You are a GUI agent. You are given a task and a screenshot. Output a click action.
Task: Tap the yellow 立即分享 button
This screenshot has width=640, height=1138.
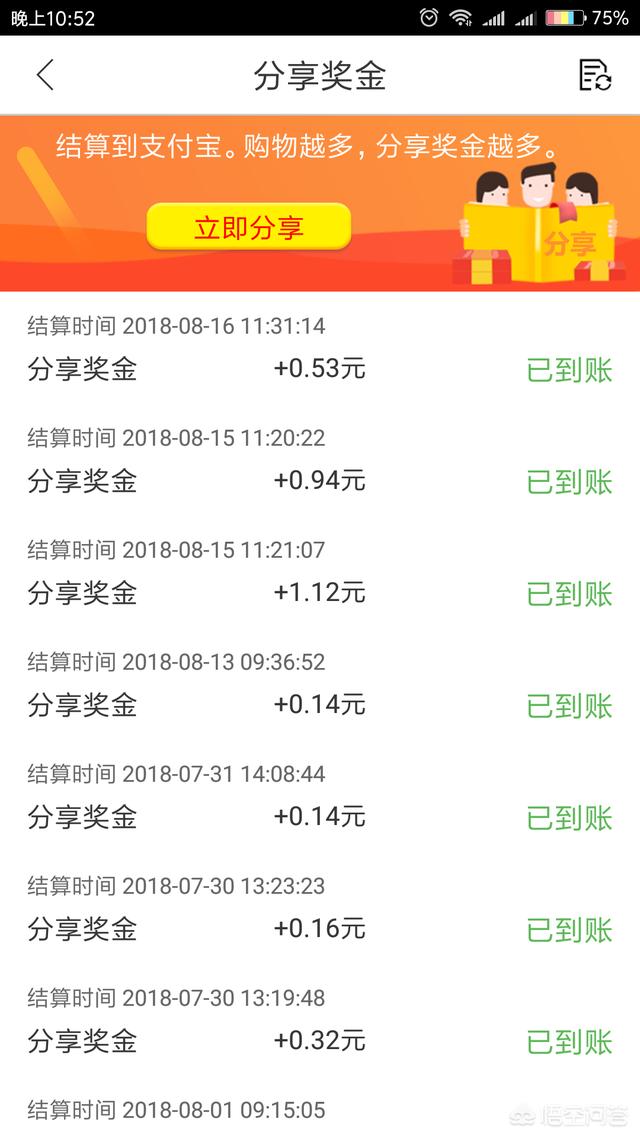(x=249, y=227)
